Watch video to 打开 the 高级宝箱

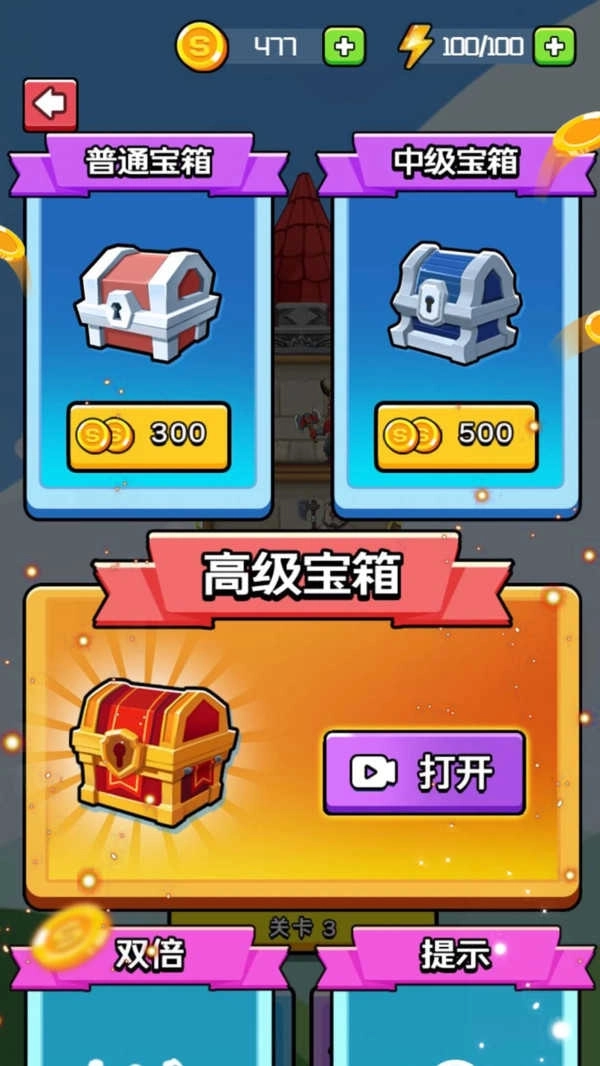pos(424,772)
